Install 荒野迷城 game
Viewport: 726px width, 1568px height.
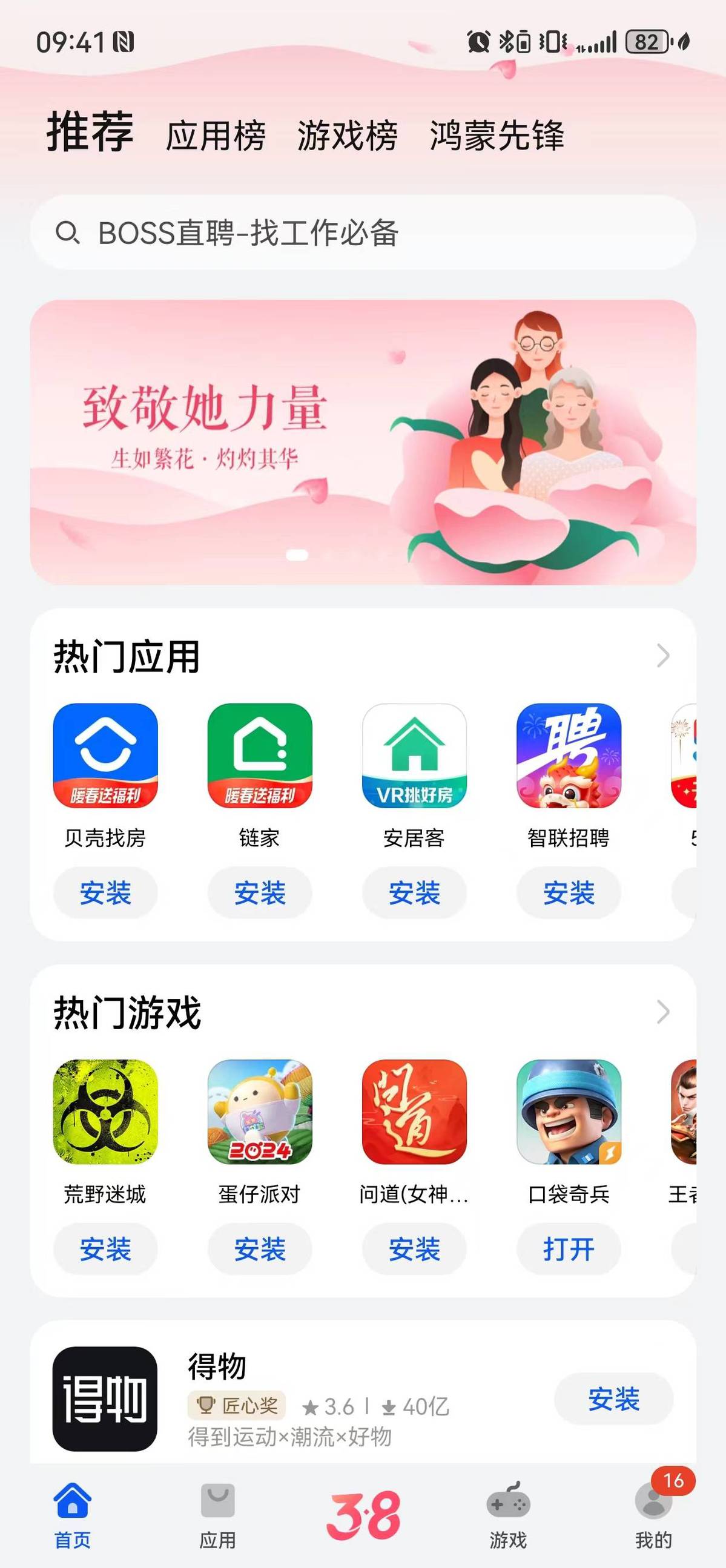[105, 1249]
